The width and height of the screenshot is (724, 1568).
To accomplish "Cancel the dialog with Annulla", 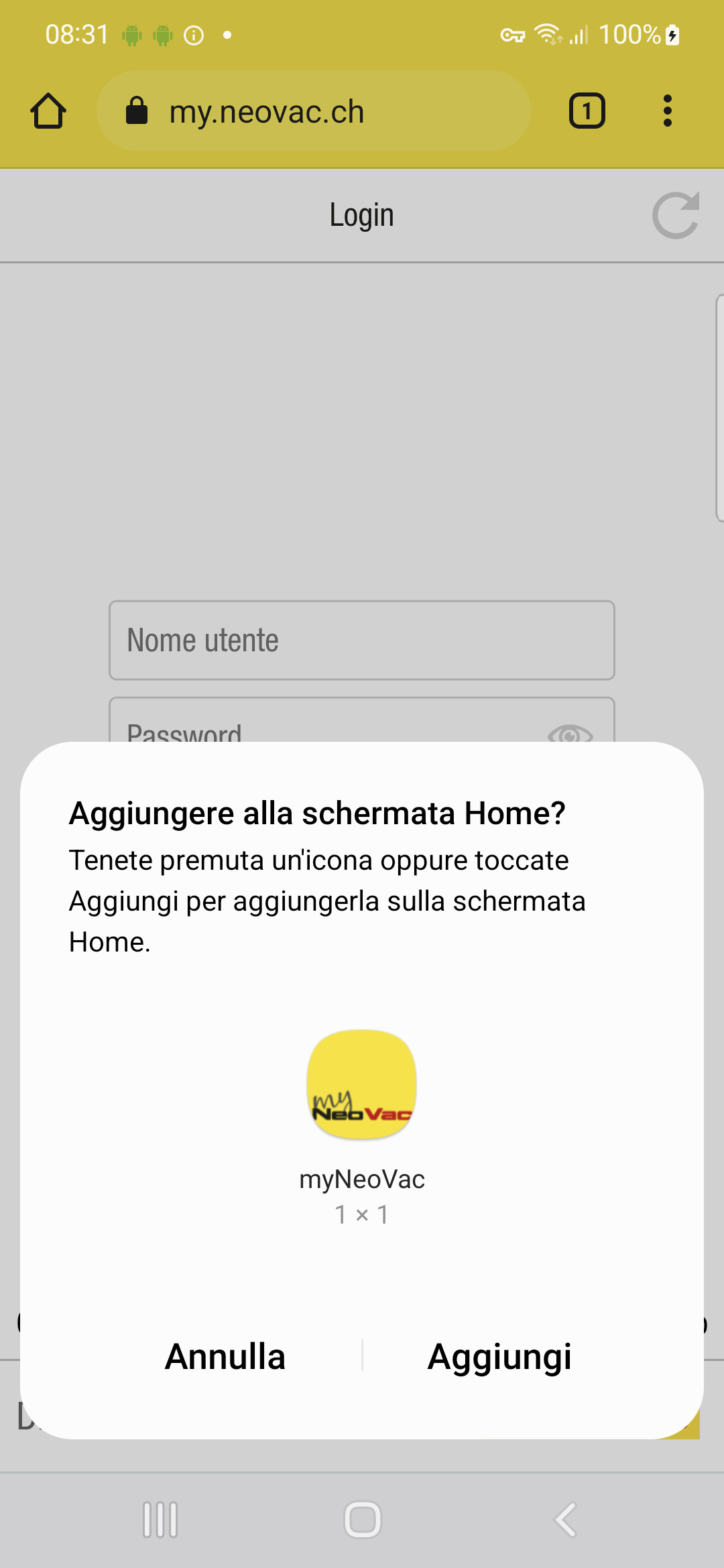I will [x=225, y=1357].
